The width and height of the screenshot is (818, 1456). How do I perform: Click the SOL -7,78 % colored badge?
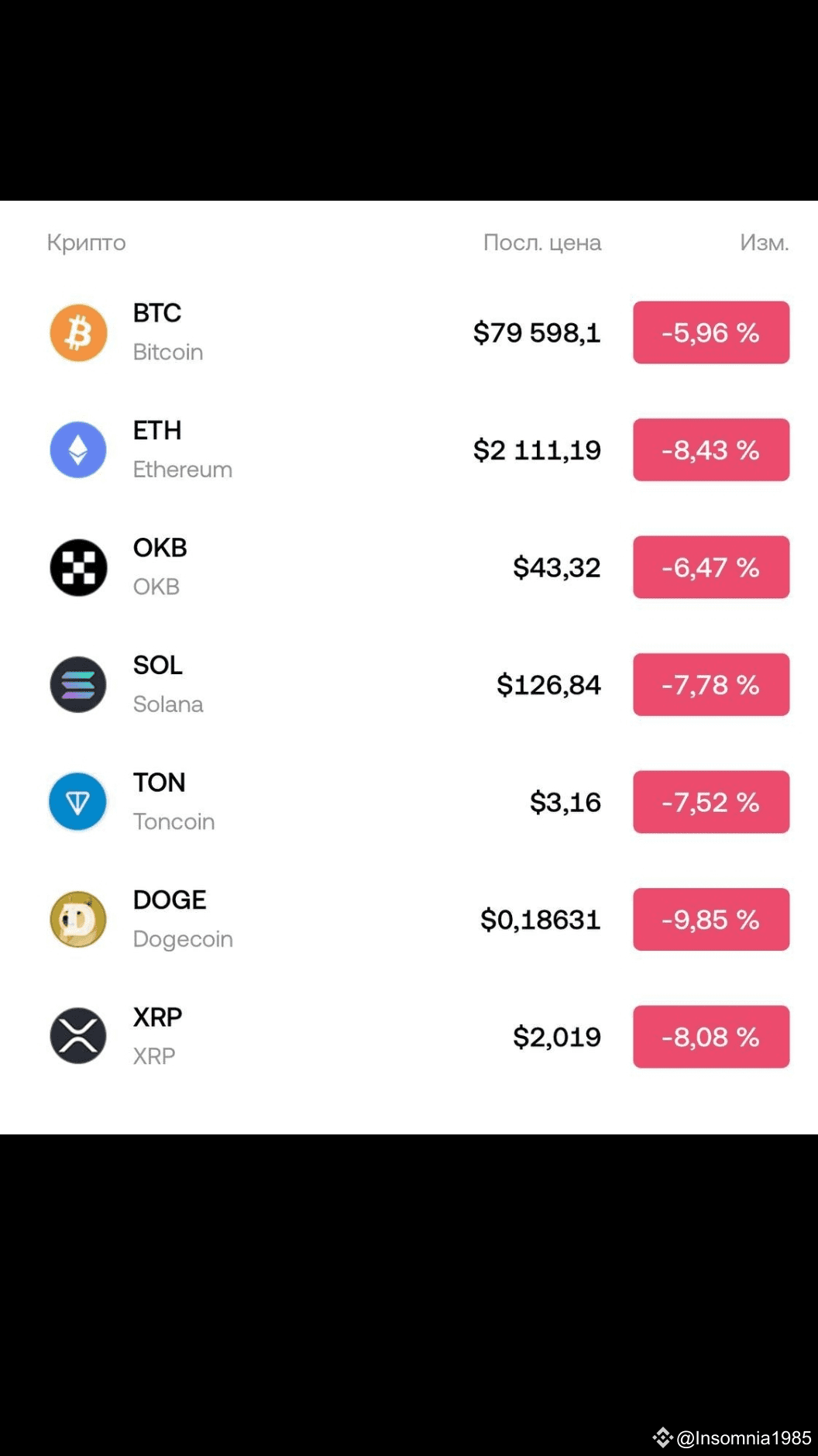[710, 684]
